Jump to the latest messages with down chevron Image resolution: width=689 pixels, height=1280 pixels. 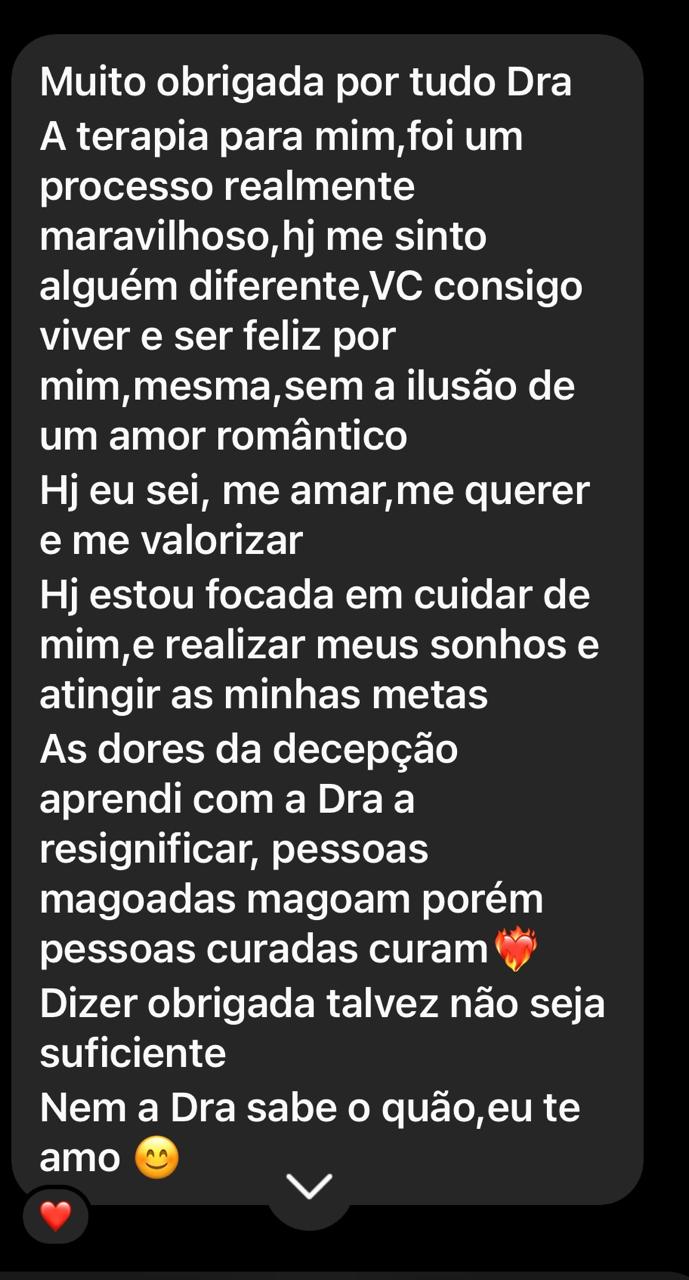click(309, 1187)
